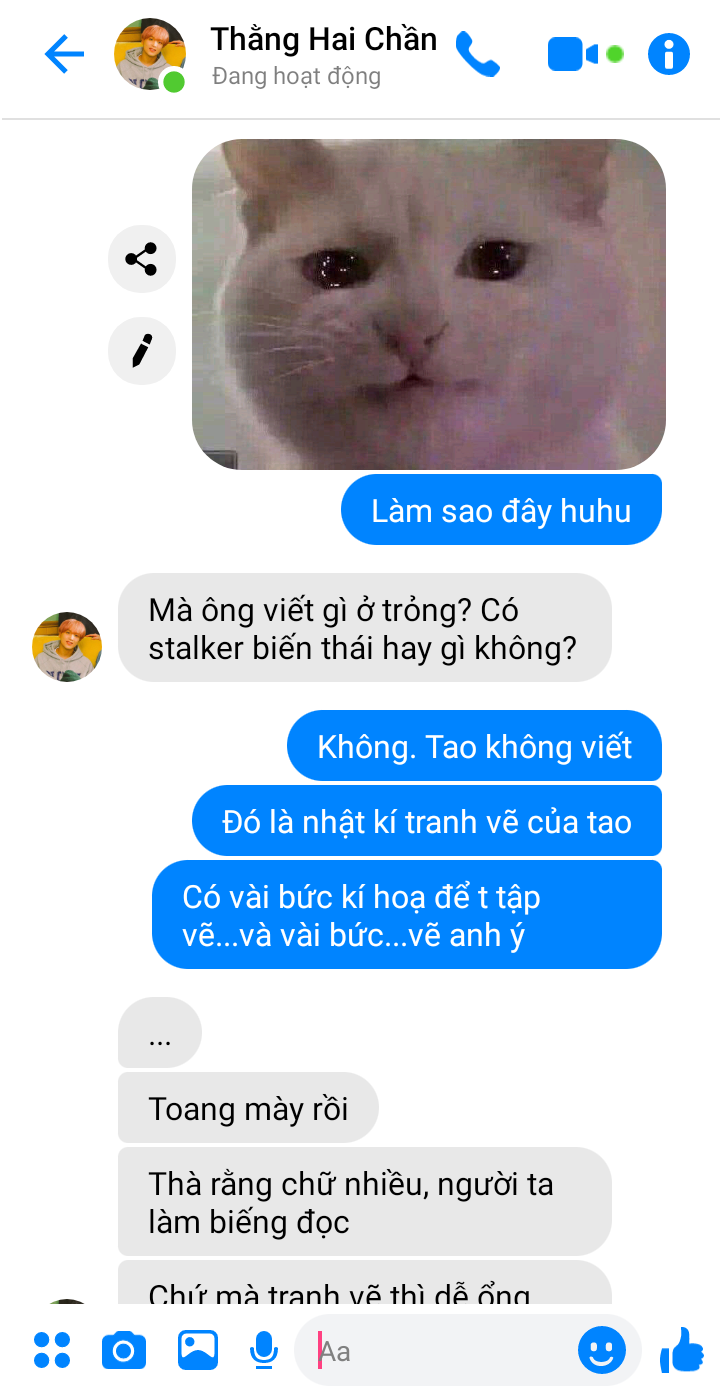Open the emoji picker
Screen dimensions: 721x1392
602,1351
